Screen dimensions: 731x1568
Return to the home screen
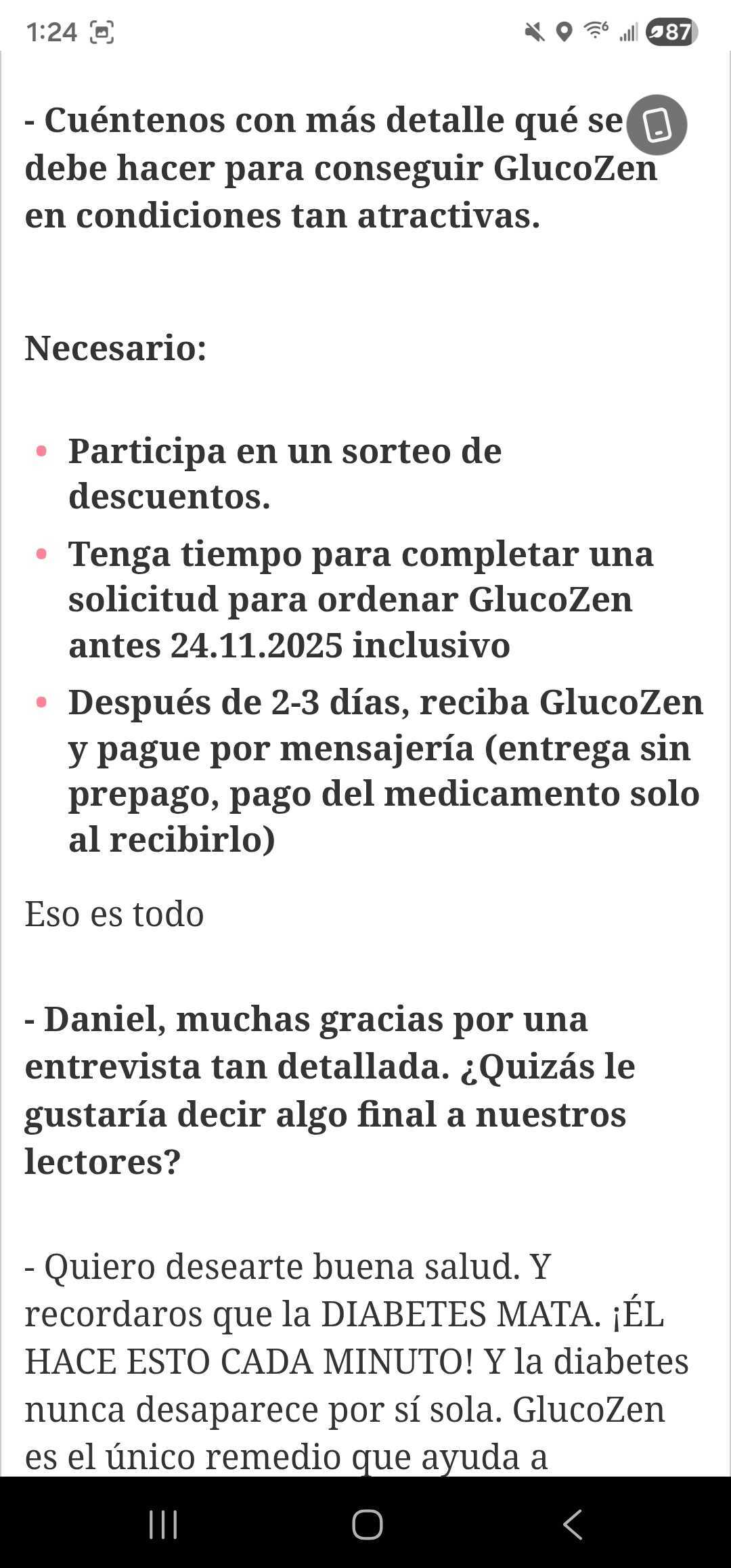367,1525
